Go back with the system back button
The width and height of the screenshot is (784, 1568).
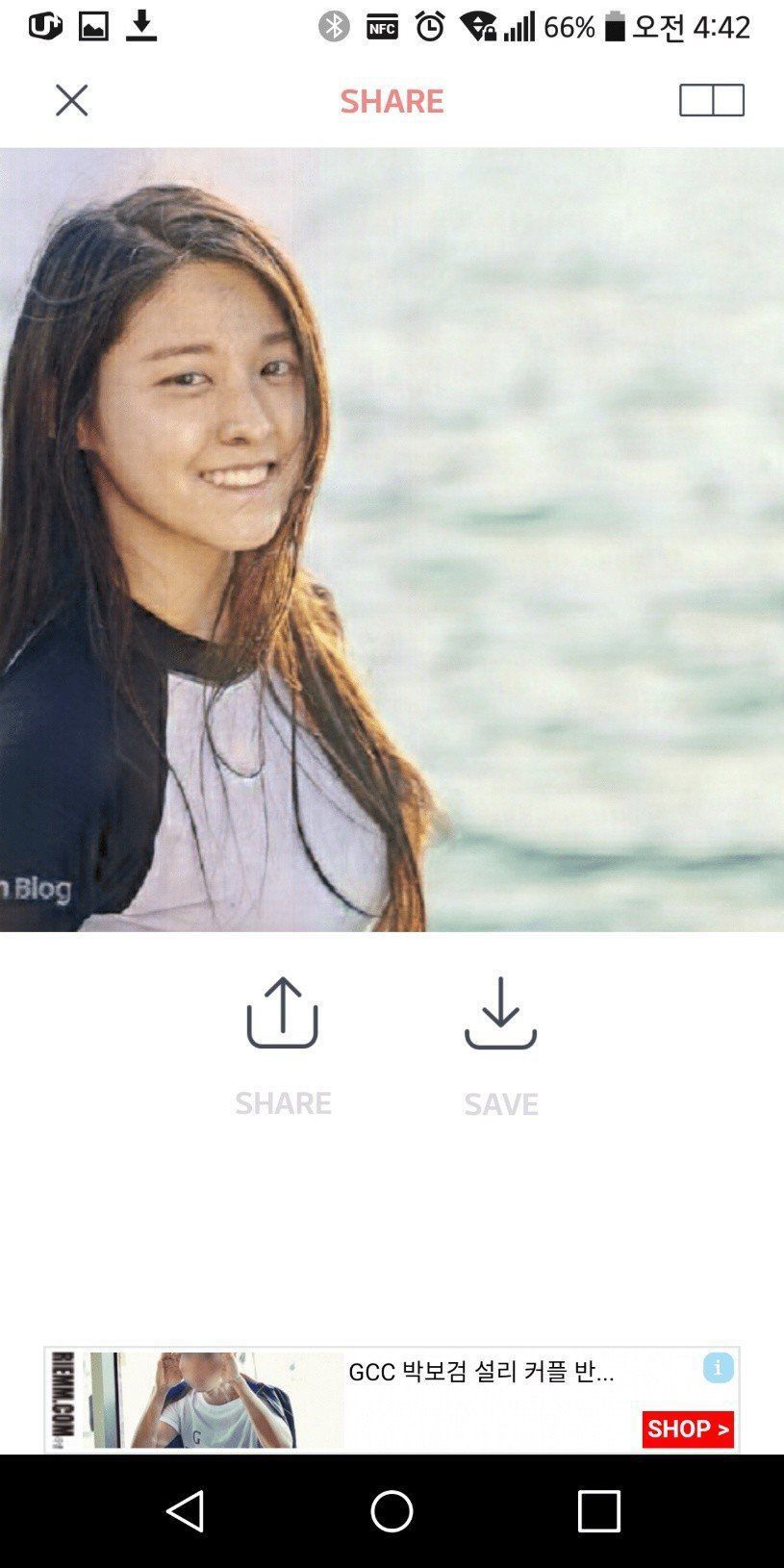coord(185,1511)
